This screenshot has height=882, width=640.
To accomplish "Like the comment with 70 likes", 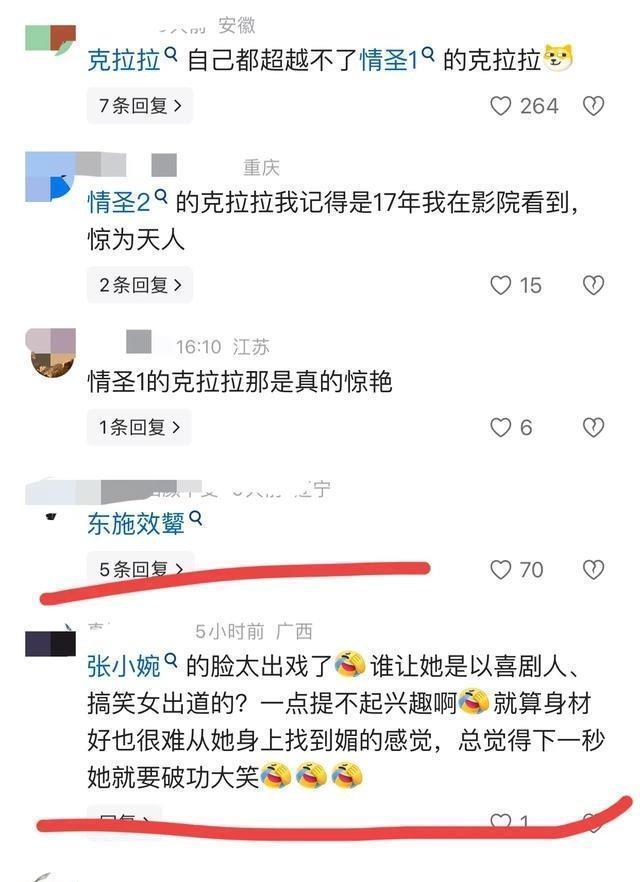I will click(x=501, y=570).
